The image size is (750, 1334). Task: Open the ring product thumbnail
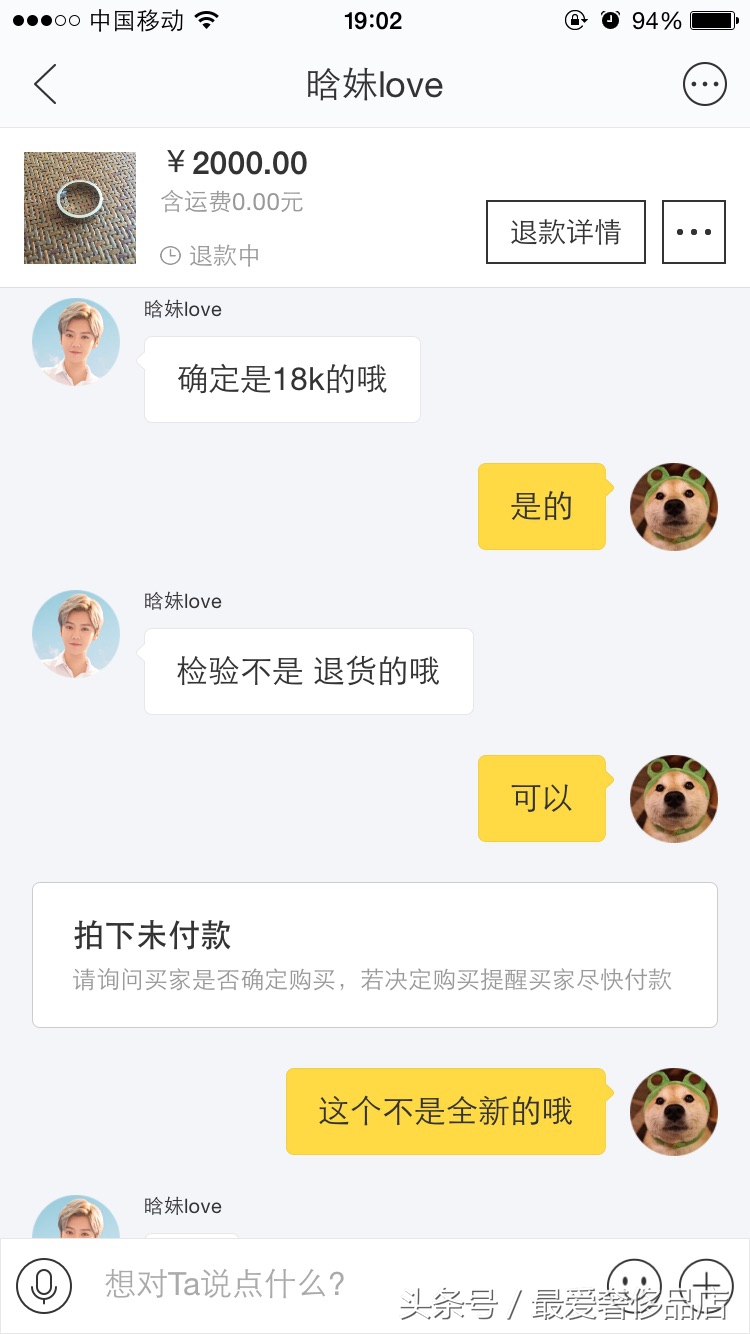click(x=79, y=207)
